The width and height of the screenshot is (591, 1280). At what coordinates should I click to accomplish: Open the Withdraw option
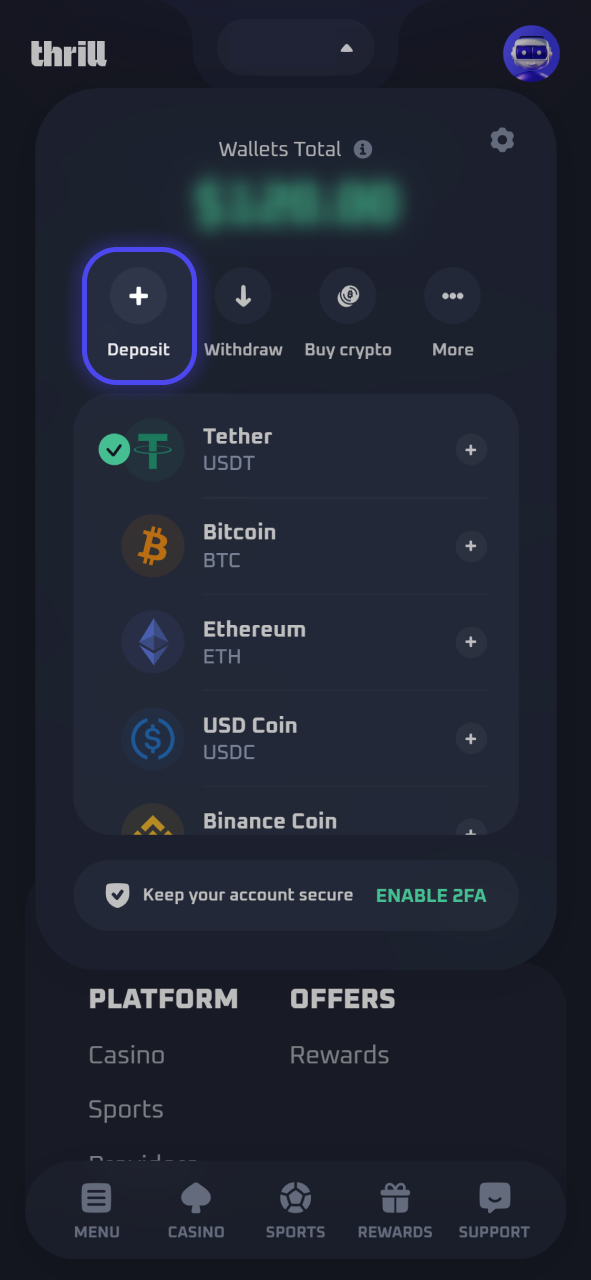click(243, 316)
